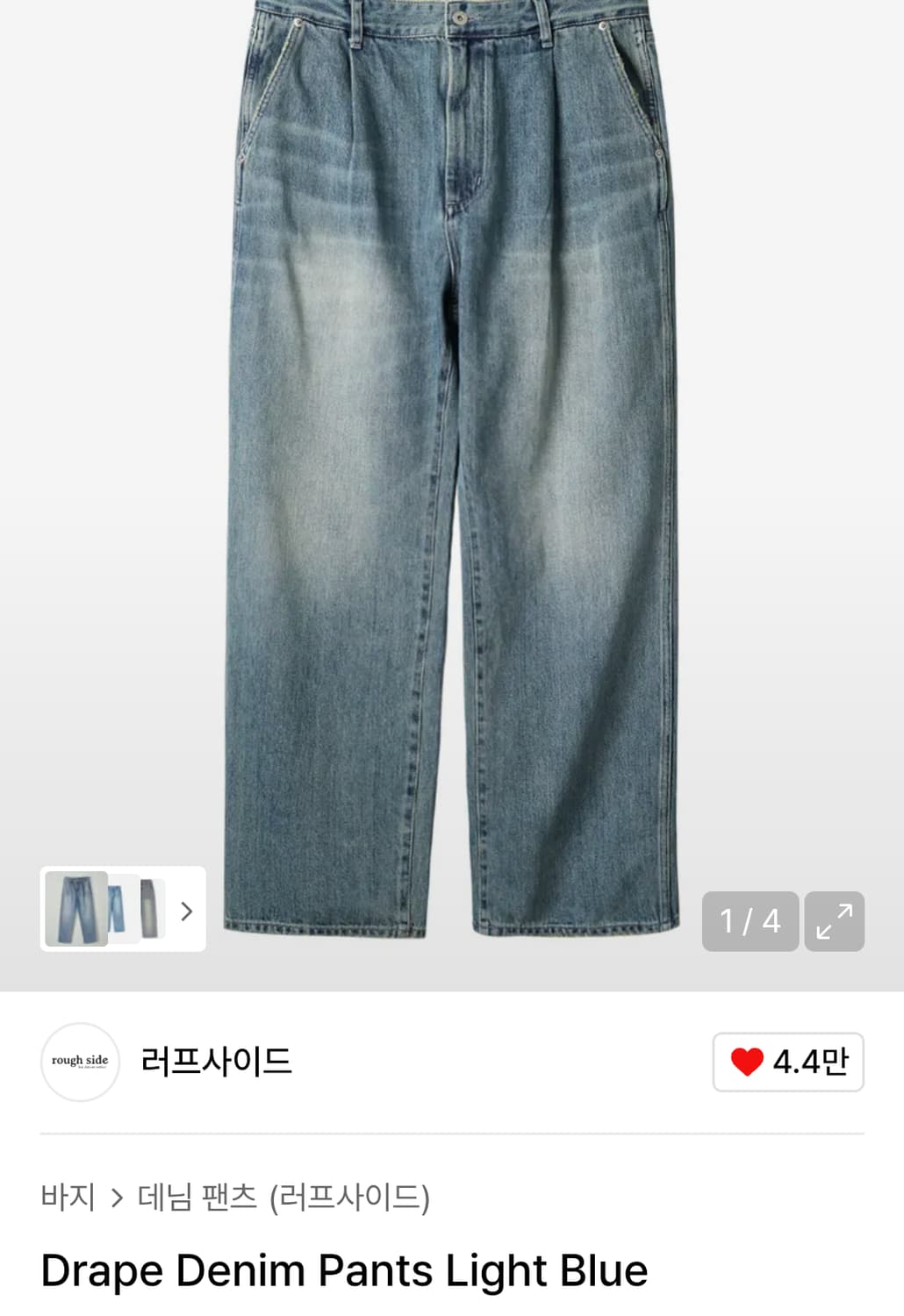Click the rough side circular brand logo

tap(80, 1062)
